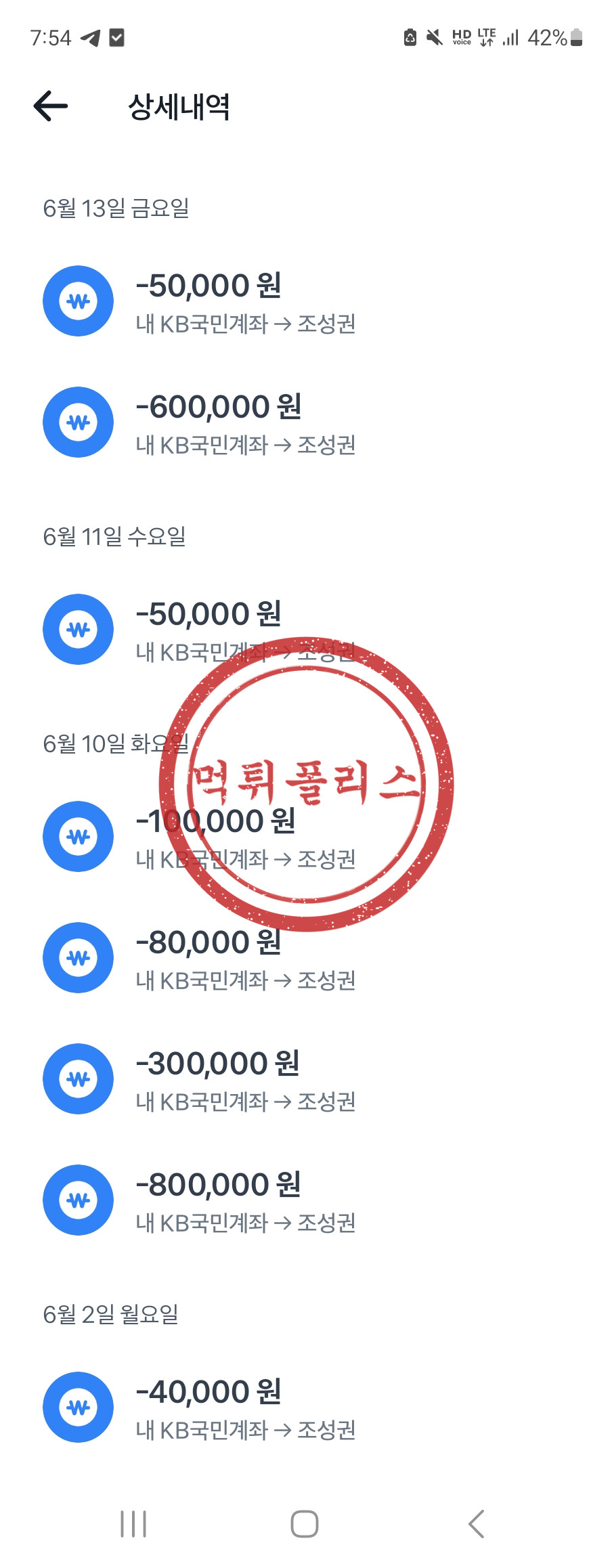This screenshot has width=612, height=1568.
Task: Select the -80,000 원 transfer entry
Action: tap(306, 958)
